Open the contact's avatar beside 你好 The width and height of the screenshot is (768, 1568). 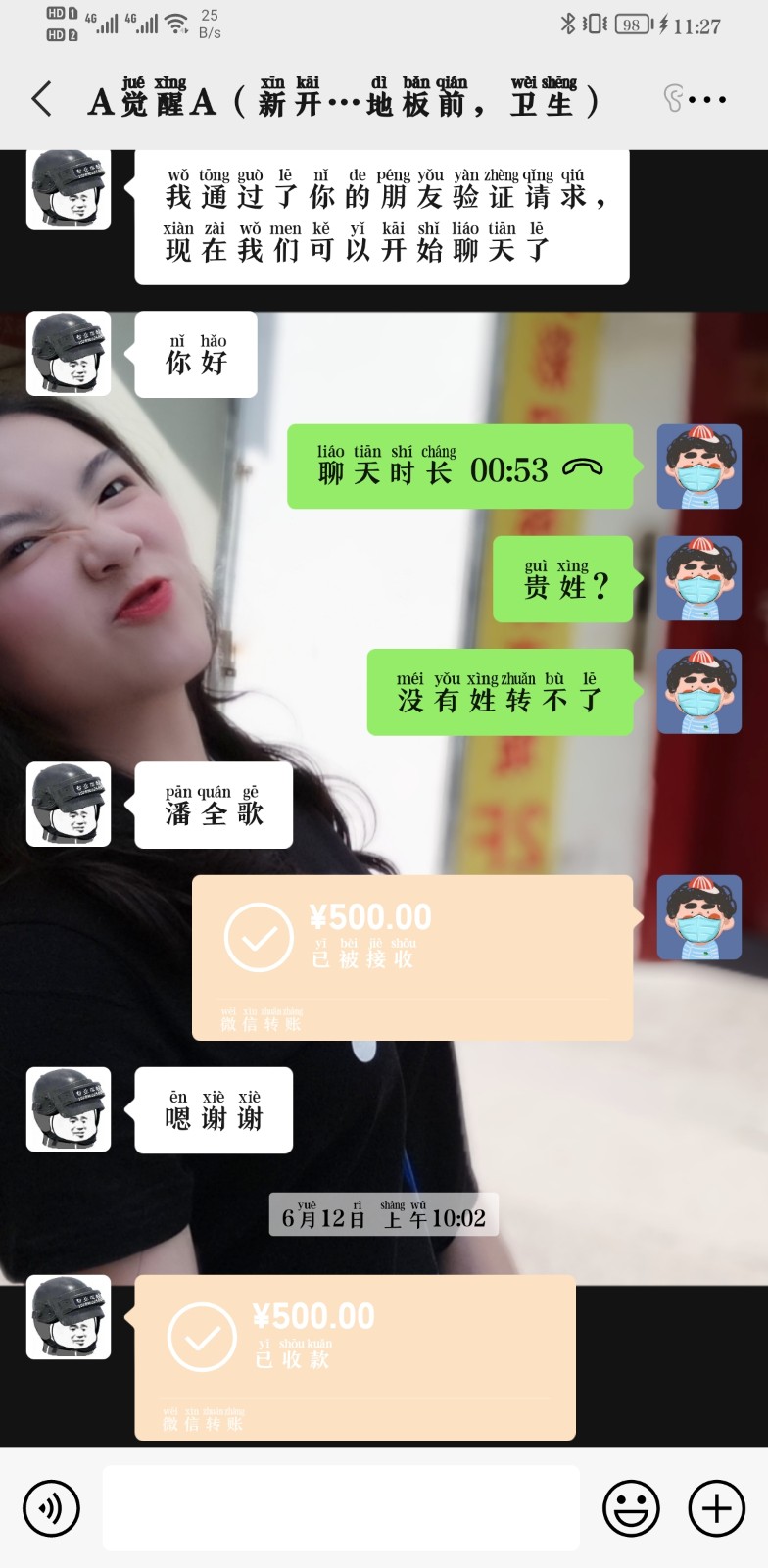pyautogui.click(x=69, y=354)
